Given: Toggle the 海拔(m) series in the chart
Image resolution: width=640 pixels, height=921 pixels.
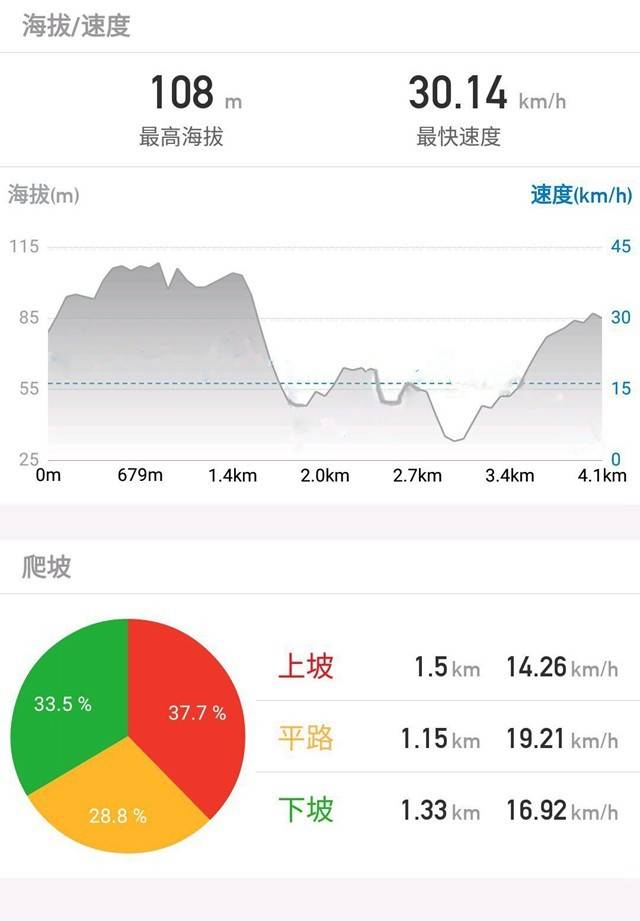Looking at the screenshot, I should [43, 194].
